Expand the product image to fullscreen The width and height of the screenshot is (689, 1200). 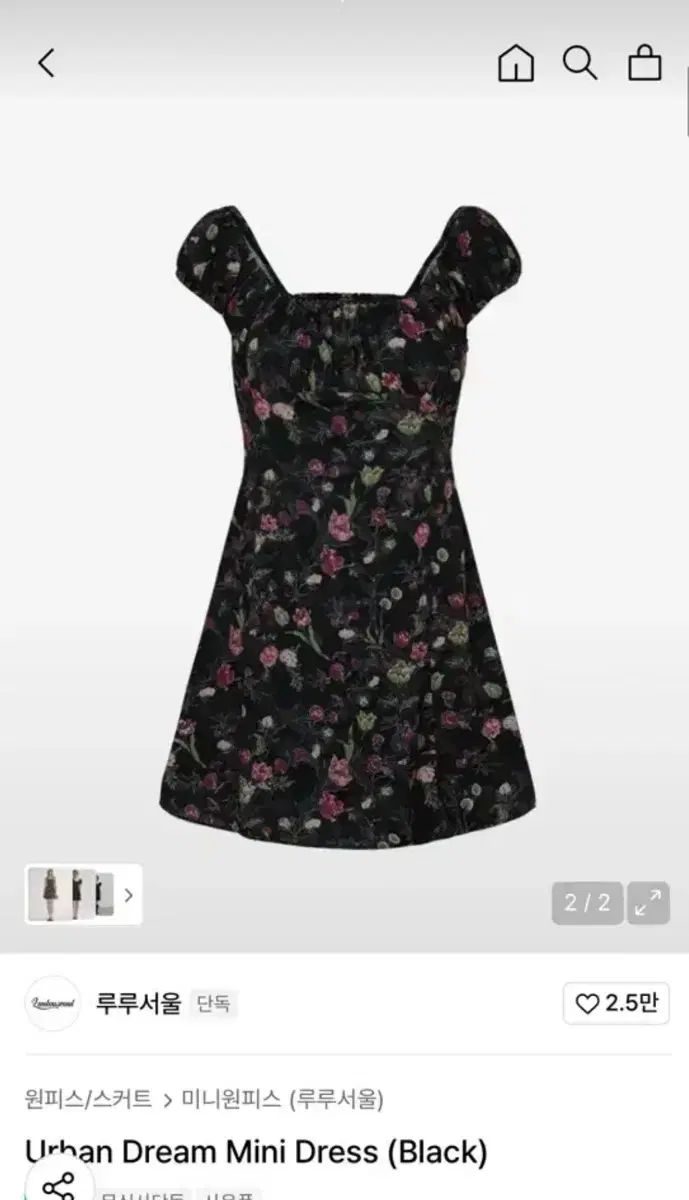click(649, 903)
